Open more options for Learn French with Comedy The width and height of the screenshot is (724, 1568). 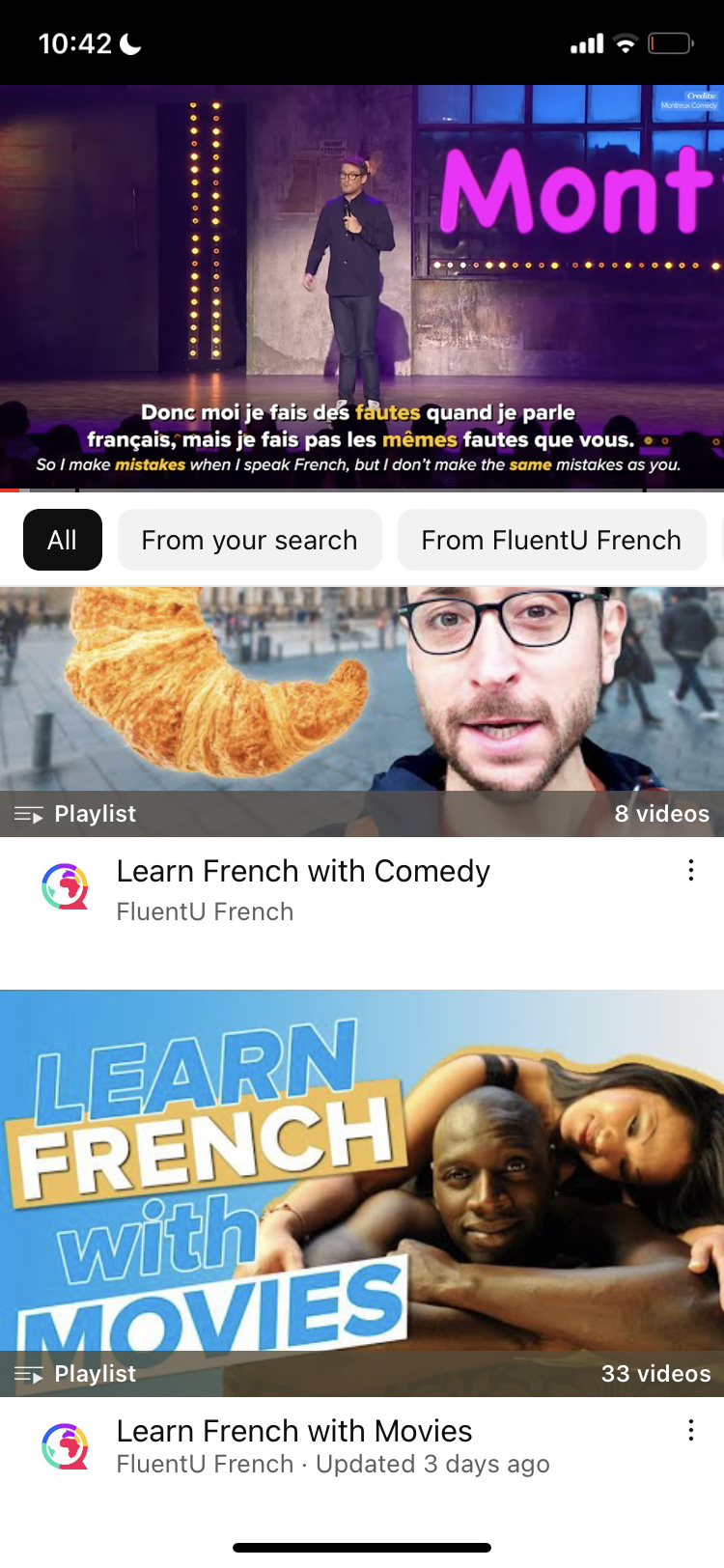coord(691,871)
